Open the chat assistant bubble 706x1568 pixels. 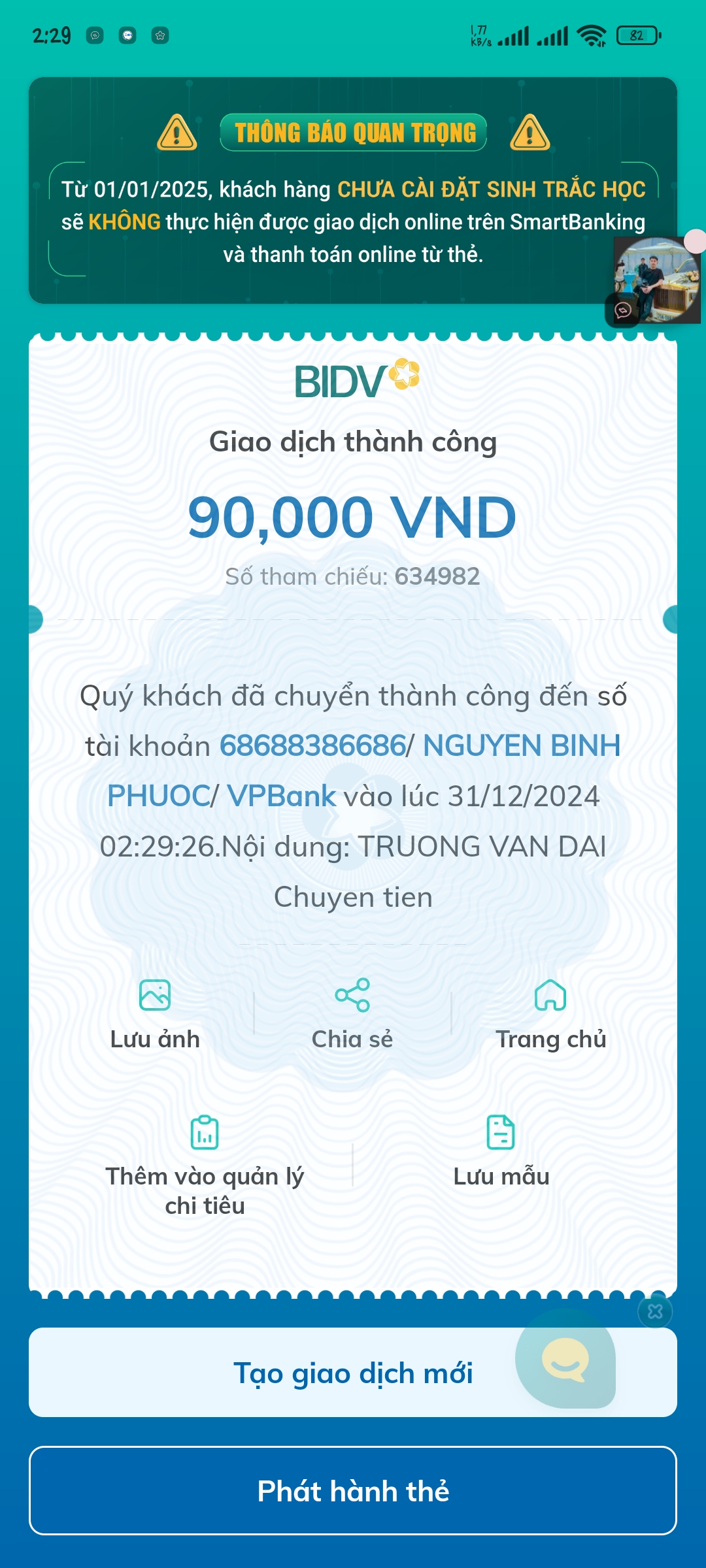[565, 1359]
